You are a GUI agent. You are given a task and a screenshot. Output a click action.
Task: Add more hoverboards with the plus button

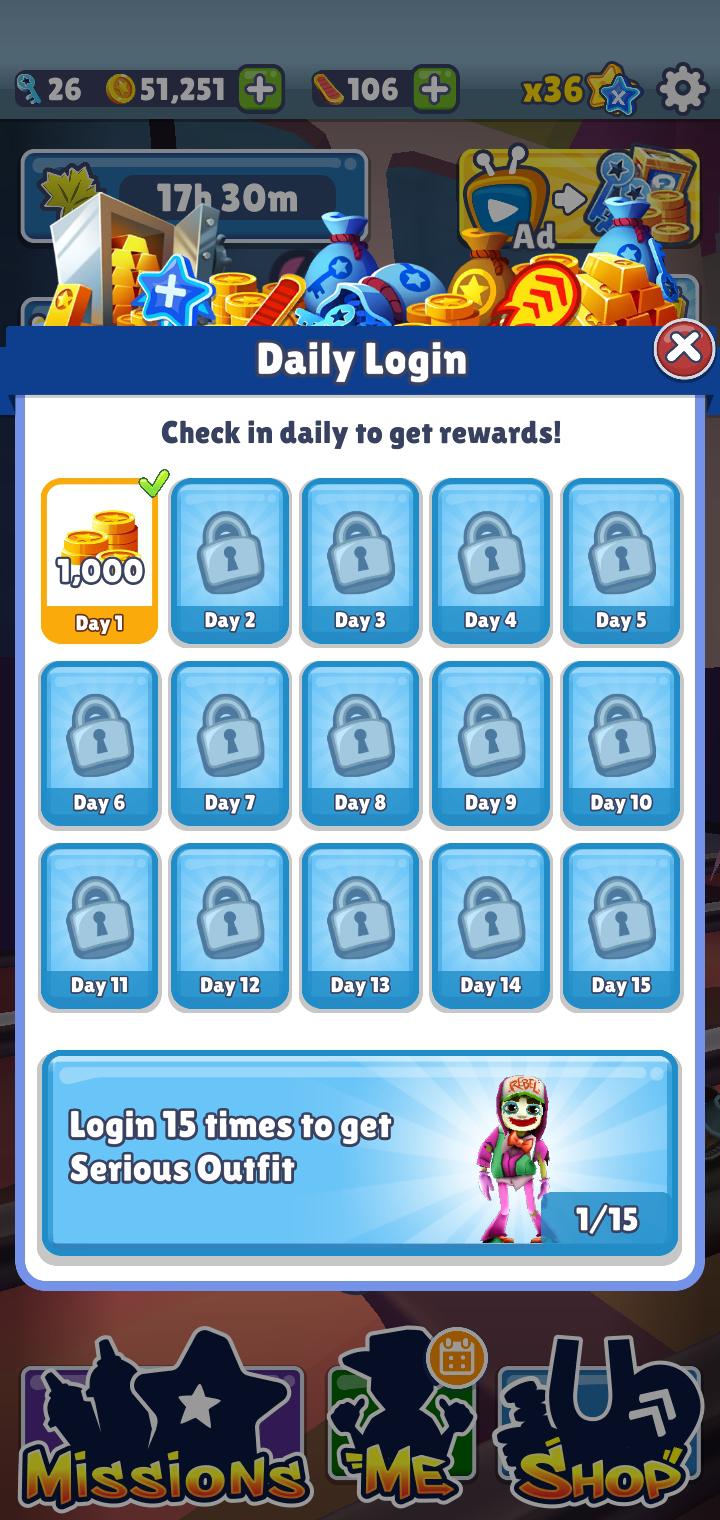[x=434, y=90]
